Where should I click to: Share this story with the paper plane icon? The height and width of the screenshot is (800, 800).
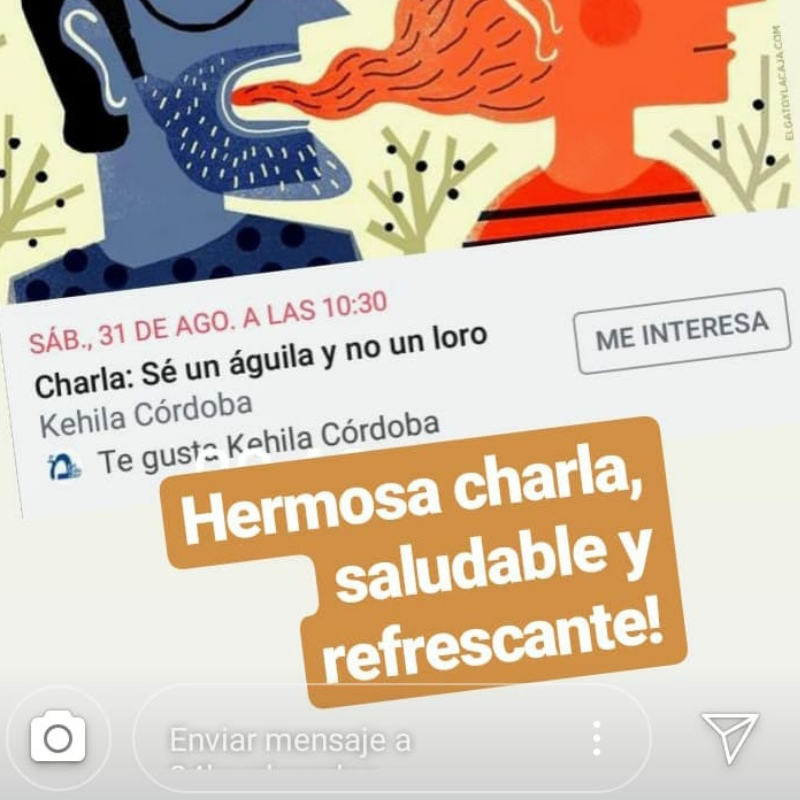[x=730, y=738]
